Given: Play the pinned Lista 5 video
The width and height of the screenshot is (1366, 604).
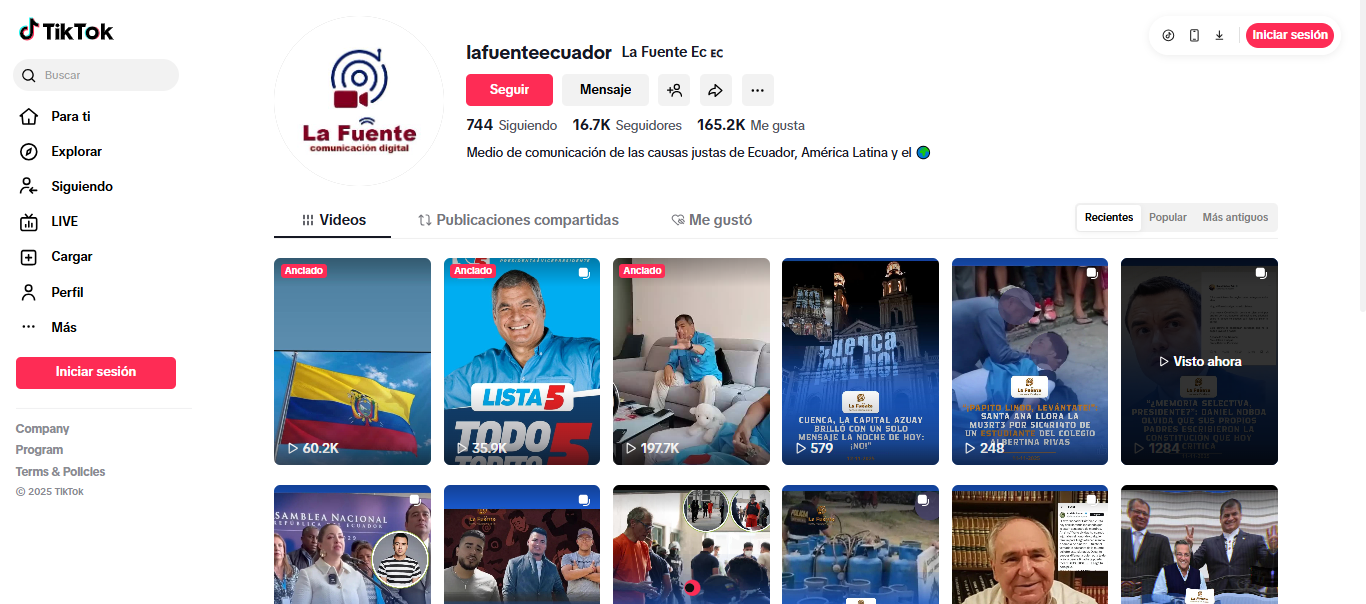Looking at the screenshot, I should 522,362.
